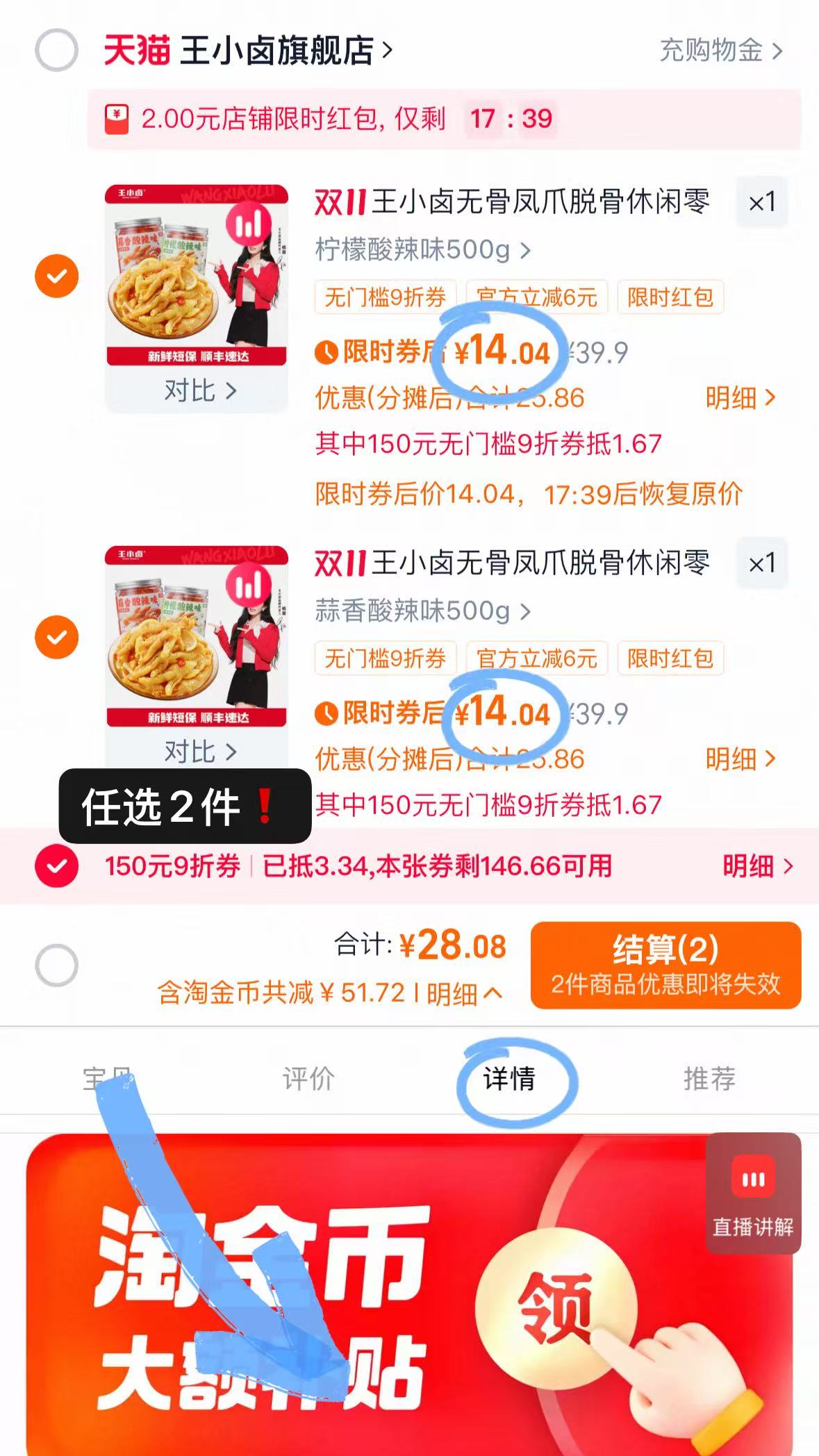Open 明细 link next to coupon row
Screen dimensions: 819x1456
747,866
